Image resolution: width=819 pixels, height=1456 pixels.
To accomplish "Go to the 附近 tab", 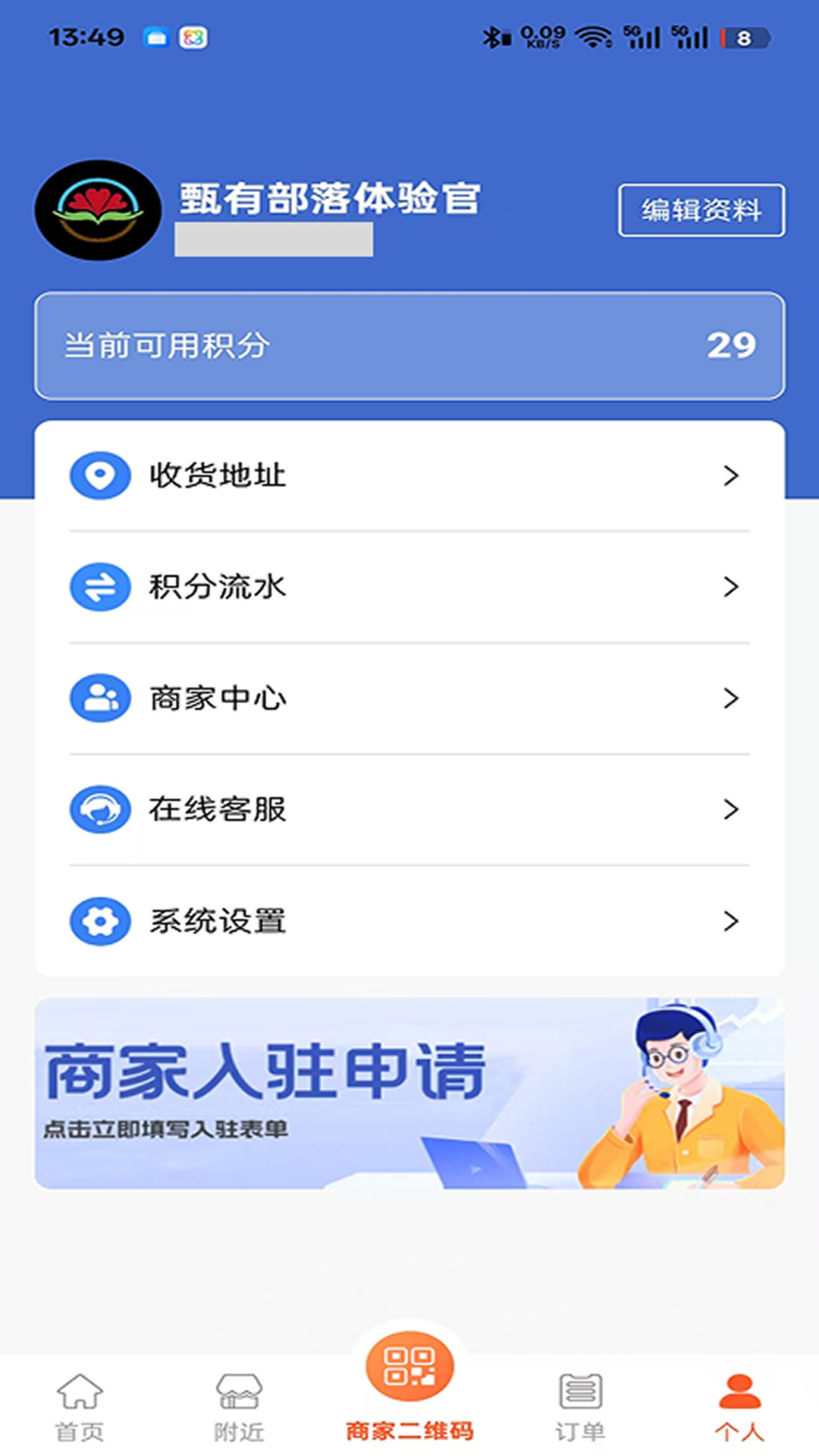I will [x=239, y=1407].
